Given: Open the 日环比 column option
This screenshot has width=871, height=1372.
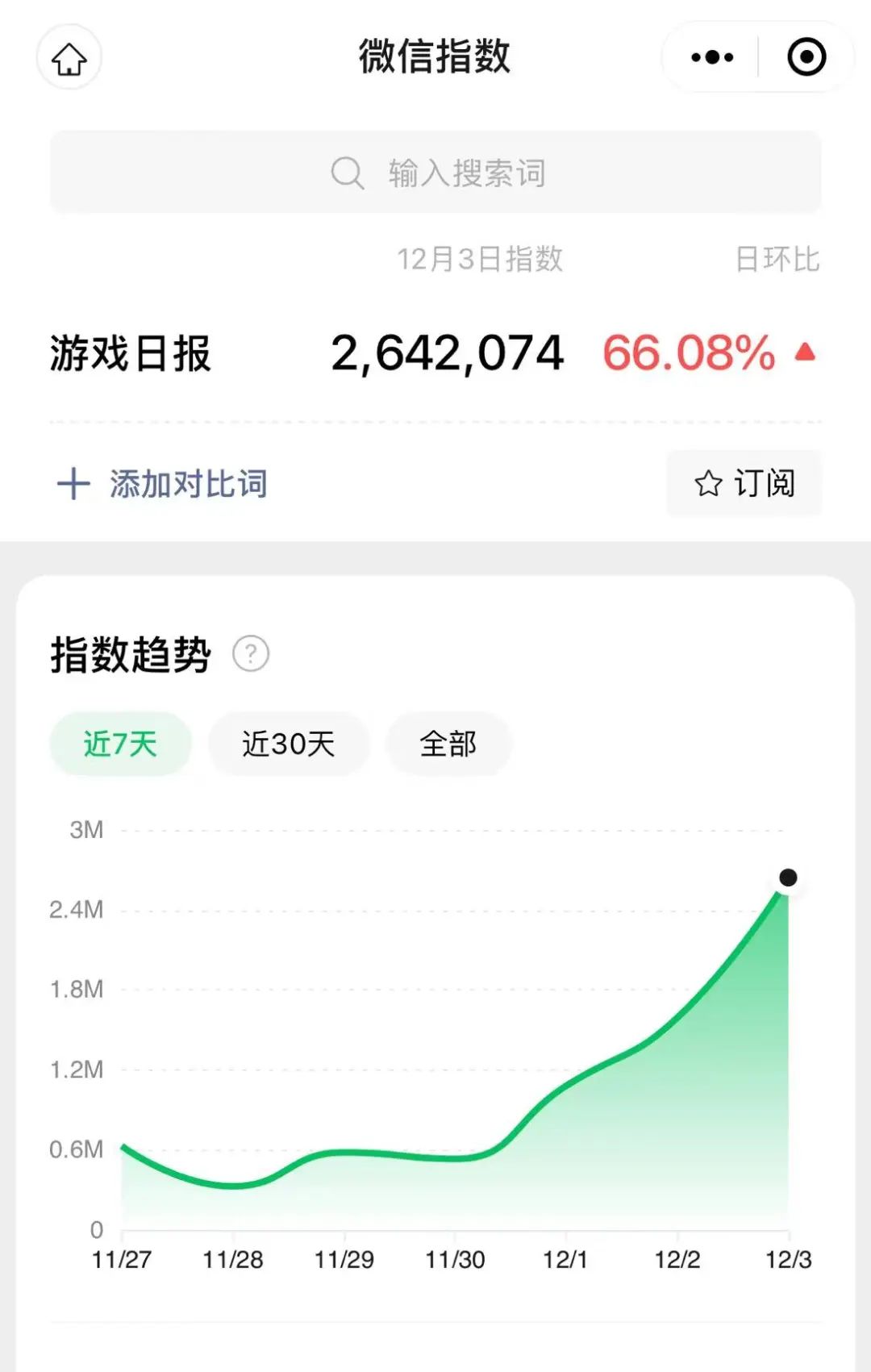Looking at the screenshot, I should (776, 258).
